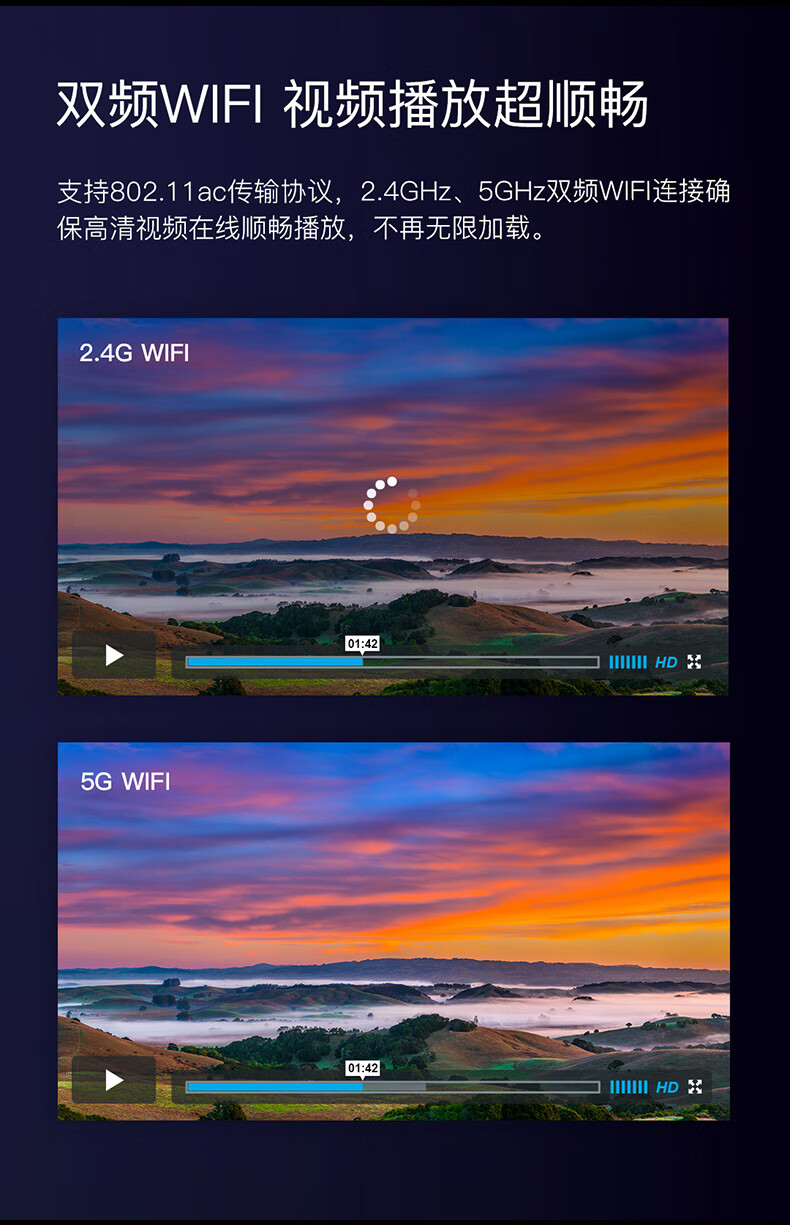The image size is (790, 1225).
Task: Click the 01:42 time marker on the lower player
Action: [360, 1068]
